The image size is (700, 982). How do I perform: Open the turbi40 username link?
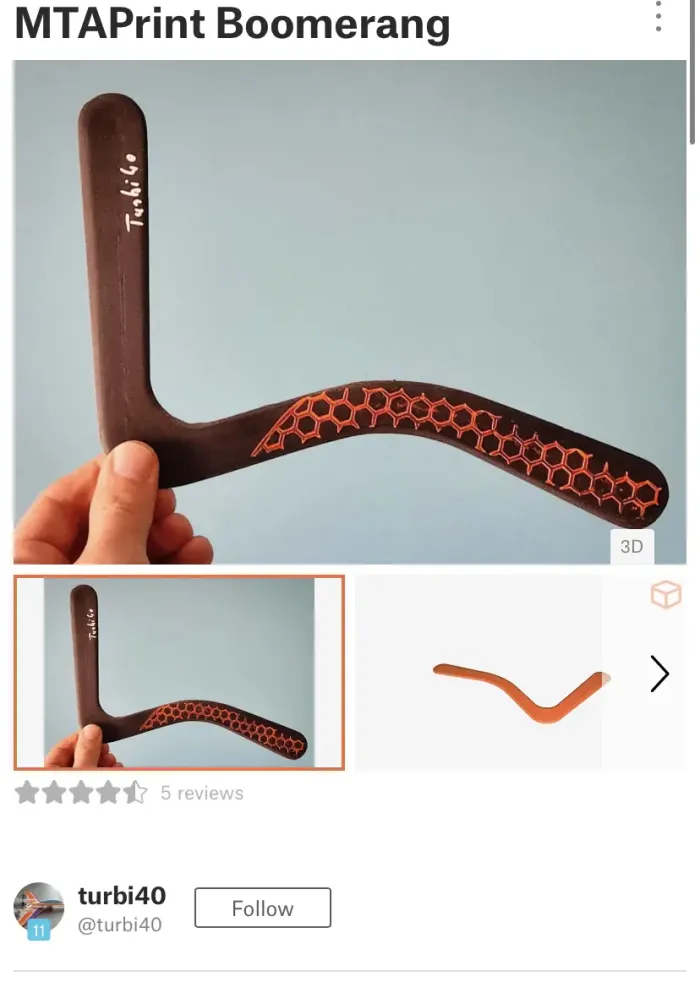point(121,895)
